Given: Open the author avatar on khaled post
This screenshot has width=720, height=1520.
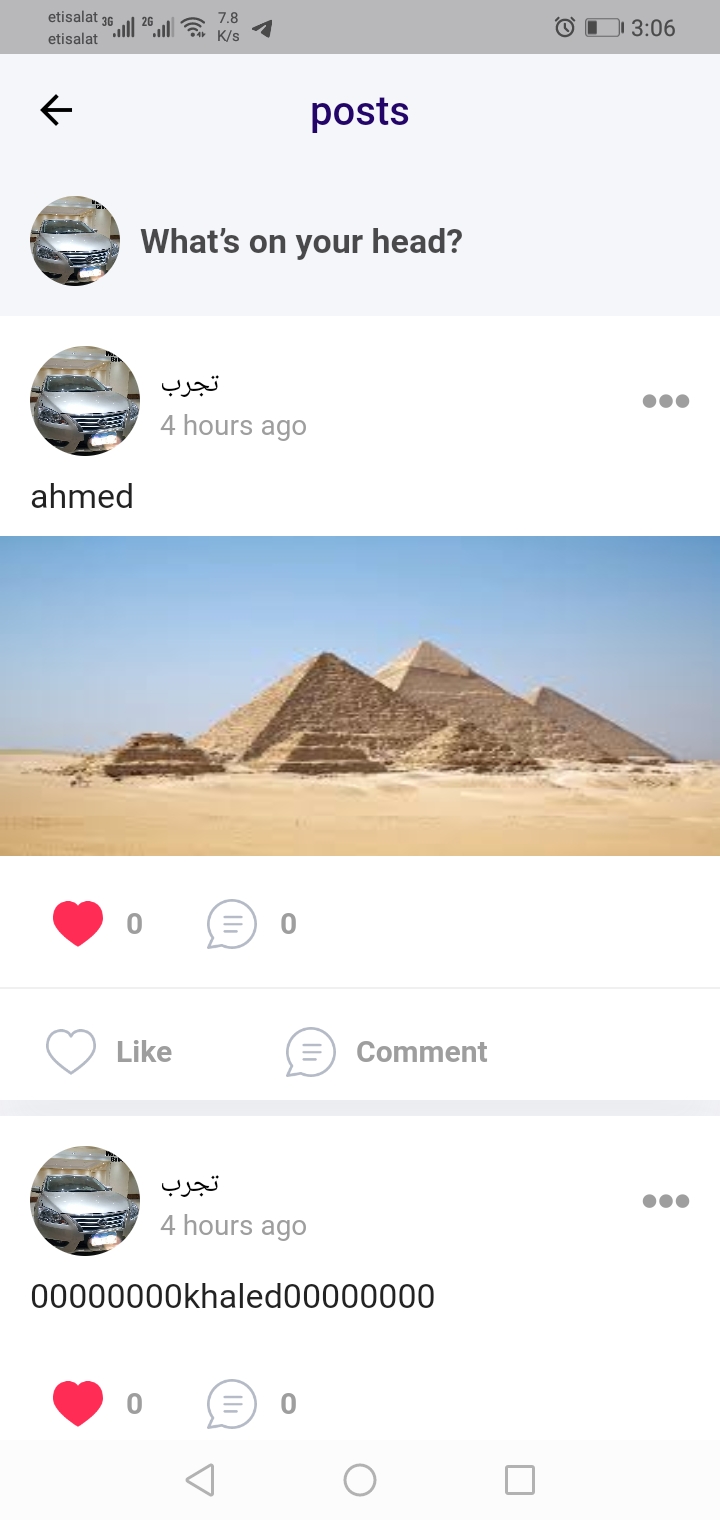Looking at the screenshot, I should [85, 1201].
